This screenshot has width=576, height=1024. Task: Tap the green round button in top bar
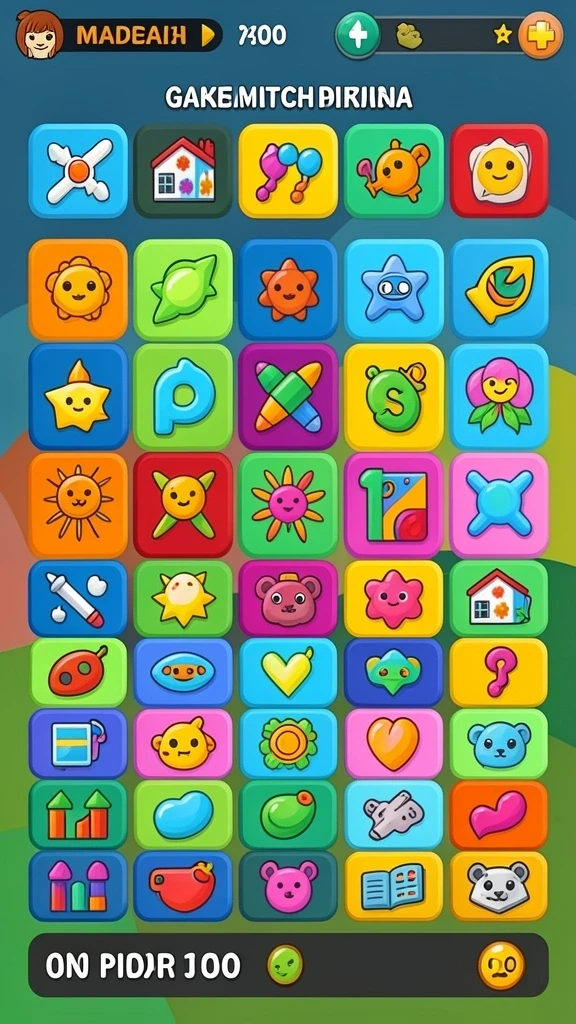pos(358,35)
